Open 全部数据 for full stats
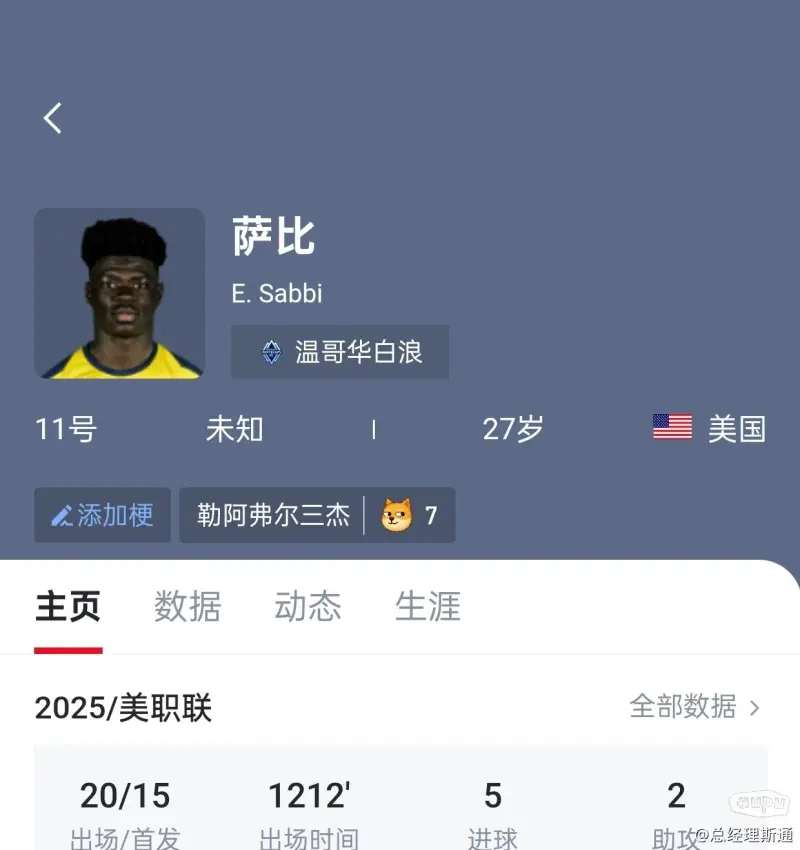Screen dimensions: 800x850 [x=694, y=707]
